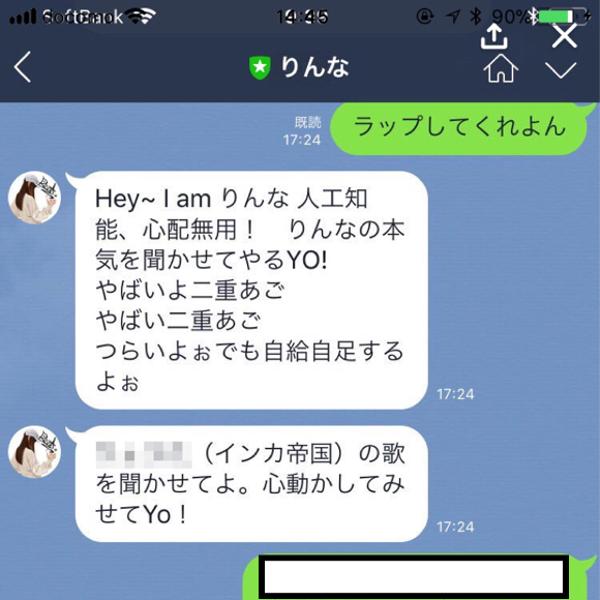Tap りんな's avatar beside the インカ帝国 message
This screenshot has height=600, width=600.
36,451
